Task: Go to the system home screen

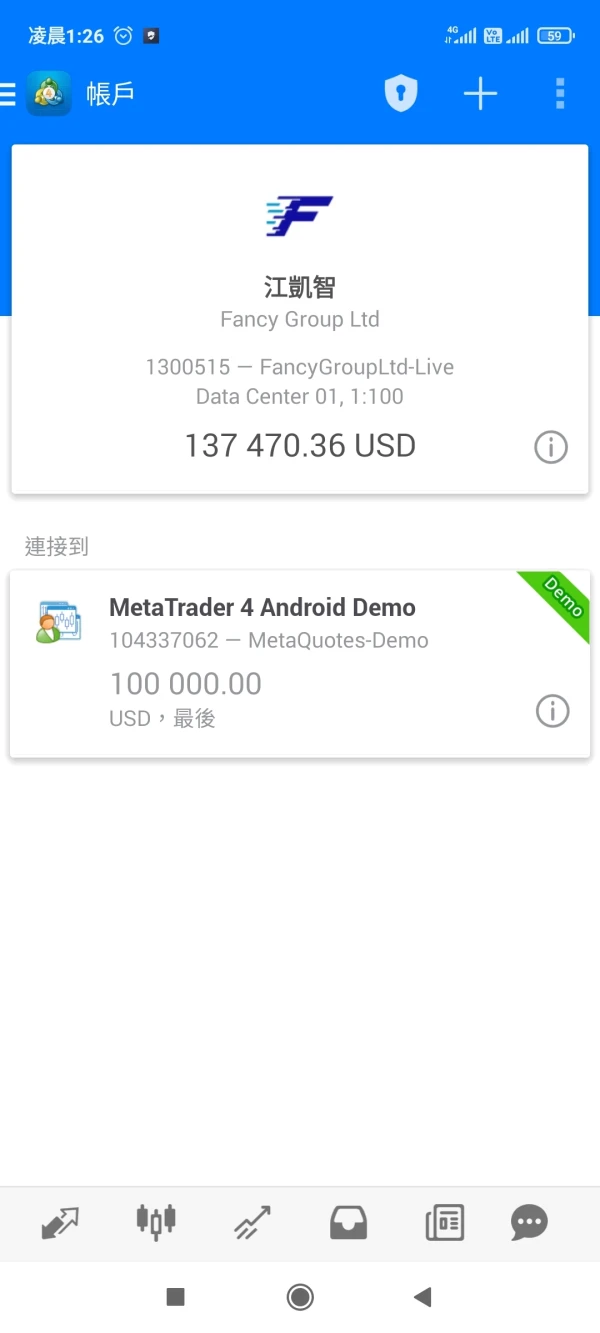Action: coord(300,1297)
